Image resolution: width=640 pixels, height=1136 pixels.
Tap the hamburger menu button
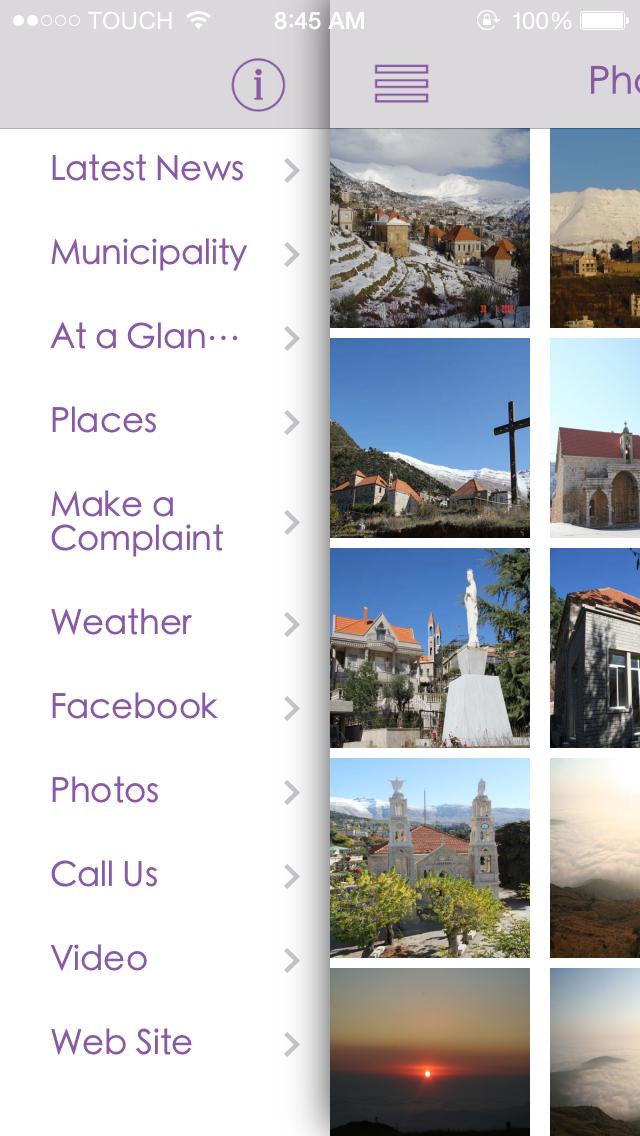point(401,84)
